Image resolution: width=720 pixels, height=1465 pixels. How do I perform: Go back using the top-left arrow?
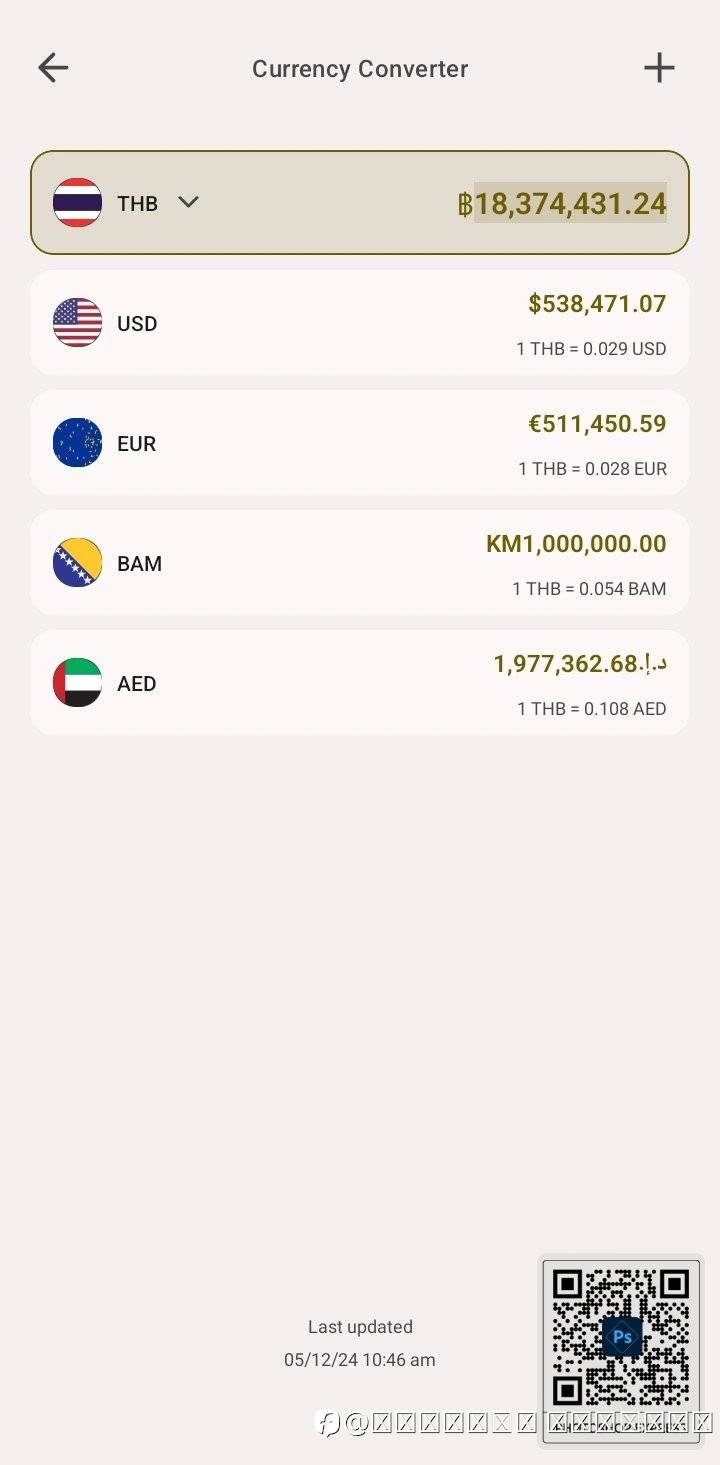pyautogui.click(x=53, y=68)
